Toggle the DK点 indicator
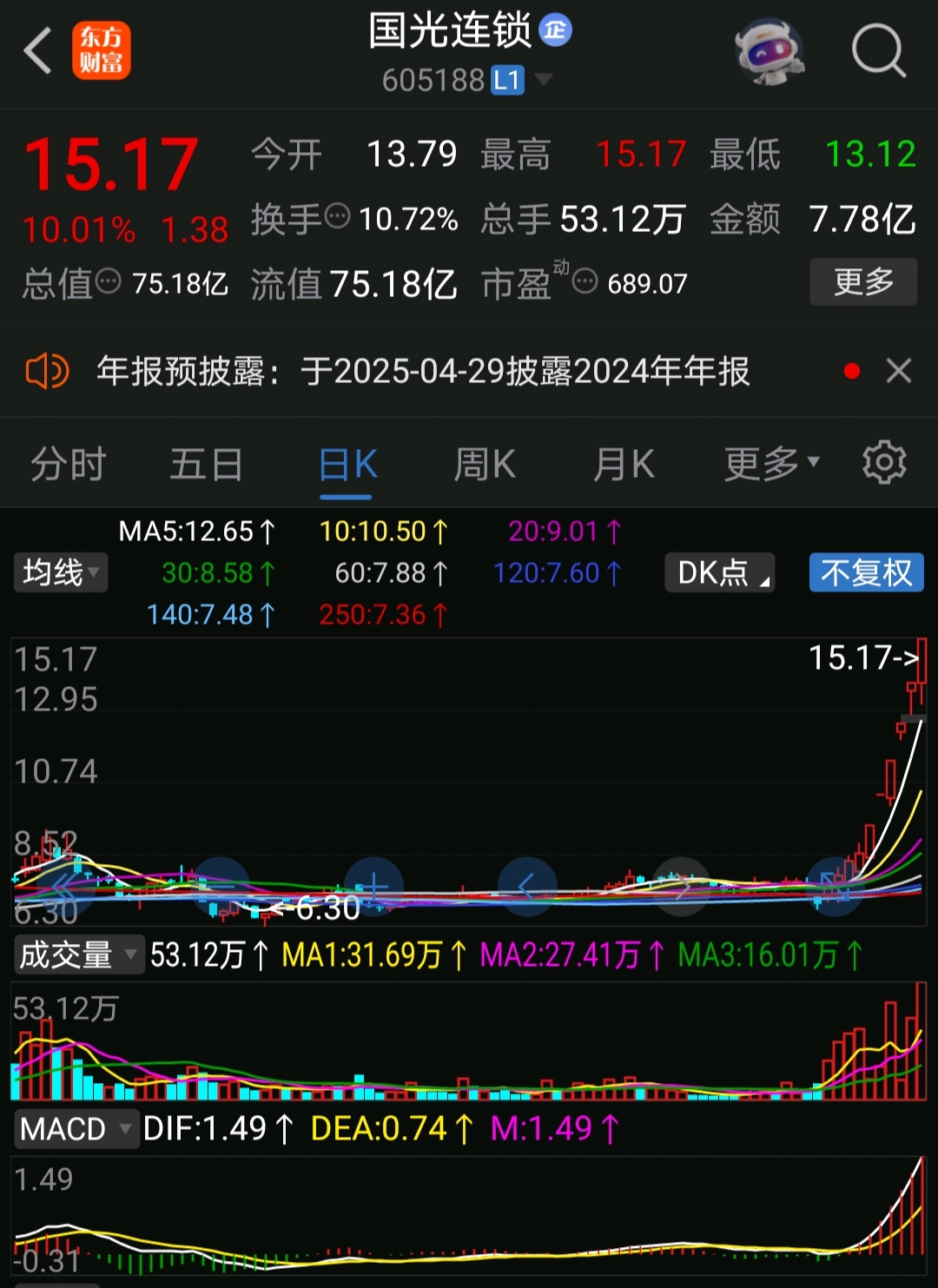Viewport: 938px width, 1288px height. (719, 572)
